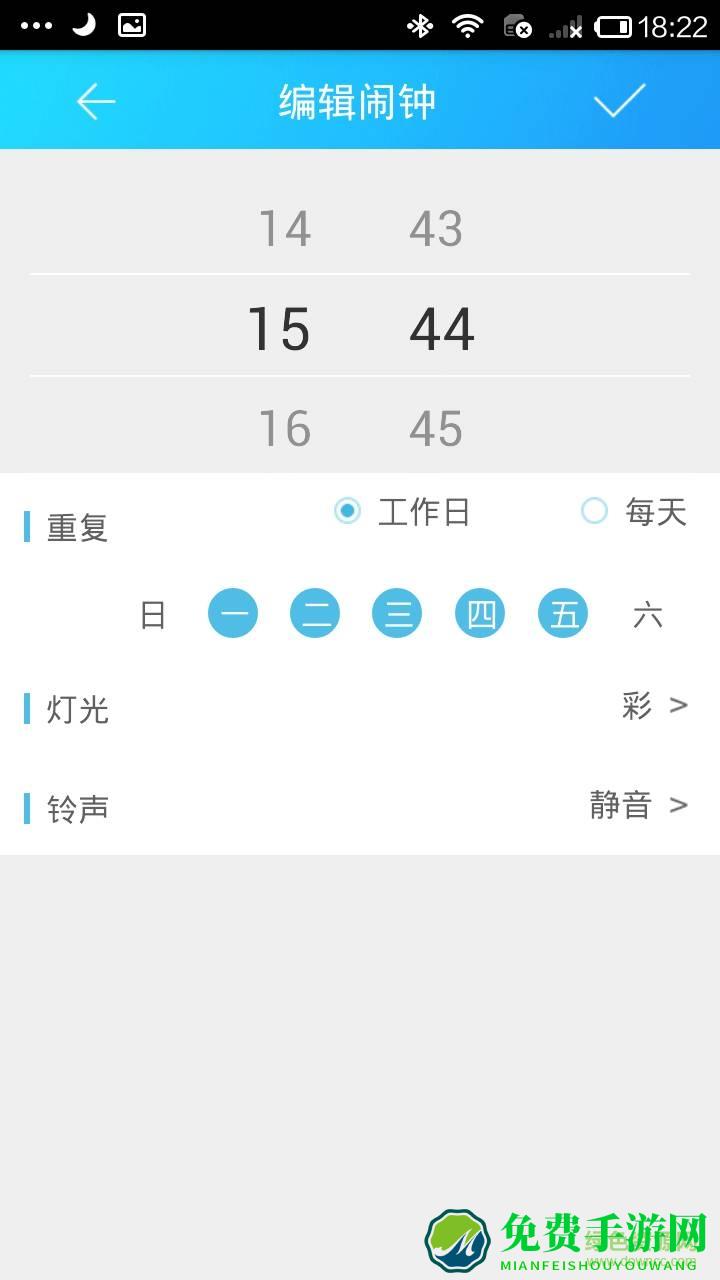Enable Saturday (六) as a repeat day
The width and height of the screenshot is (720, 1280).
[x=648, y=613]
